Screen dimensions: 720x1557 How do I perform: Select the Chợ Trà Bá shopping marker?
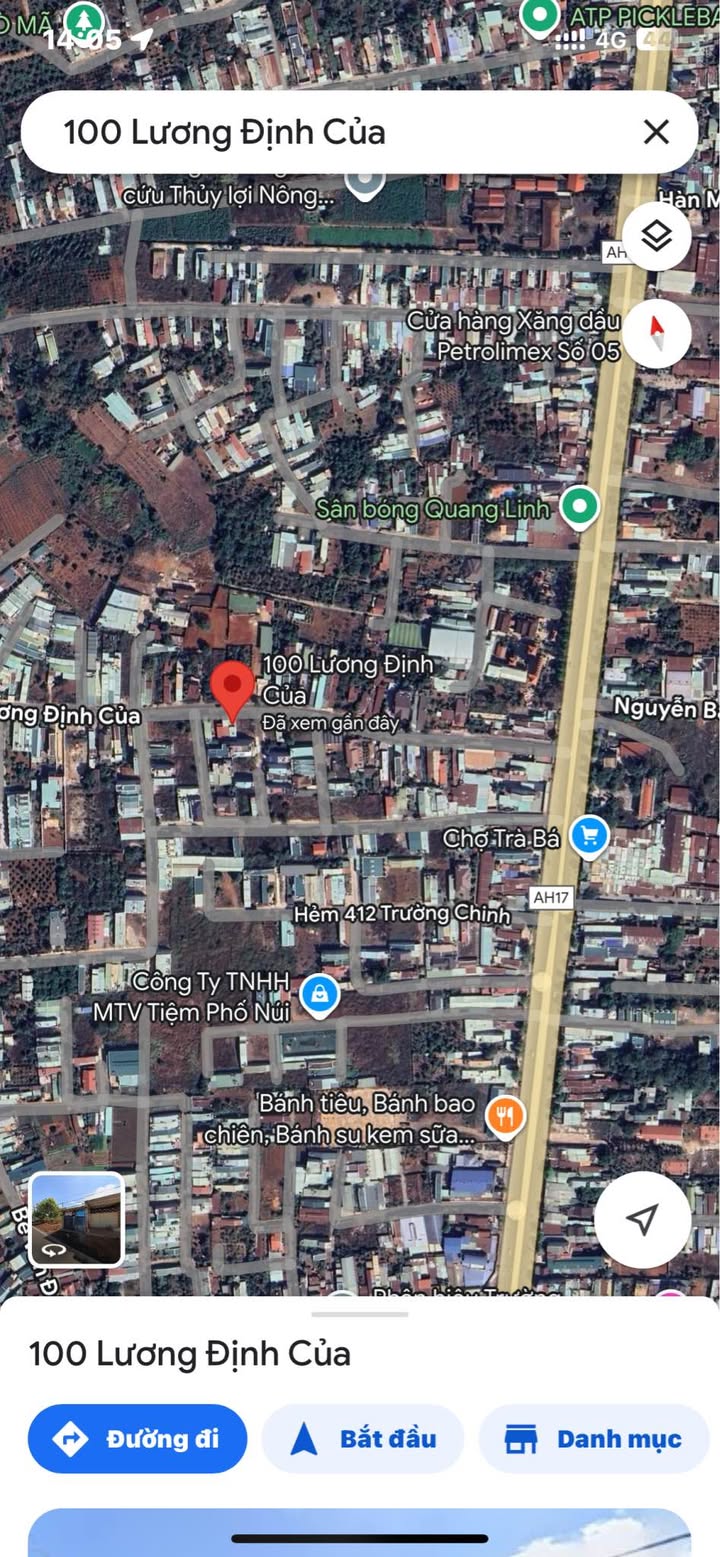click(589, 835)
